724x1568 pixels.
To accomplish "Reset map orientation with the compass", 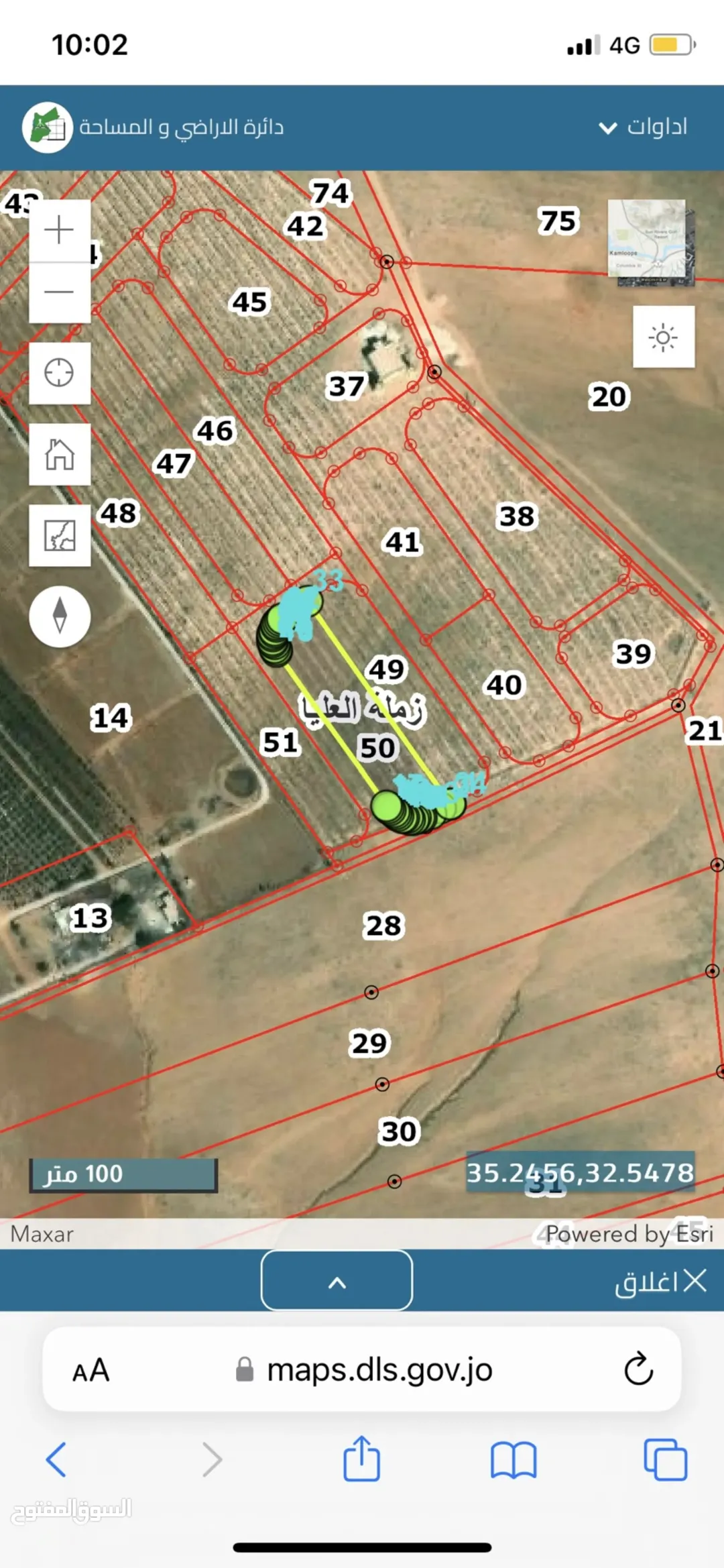I will coord(60,616).
